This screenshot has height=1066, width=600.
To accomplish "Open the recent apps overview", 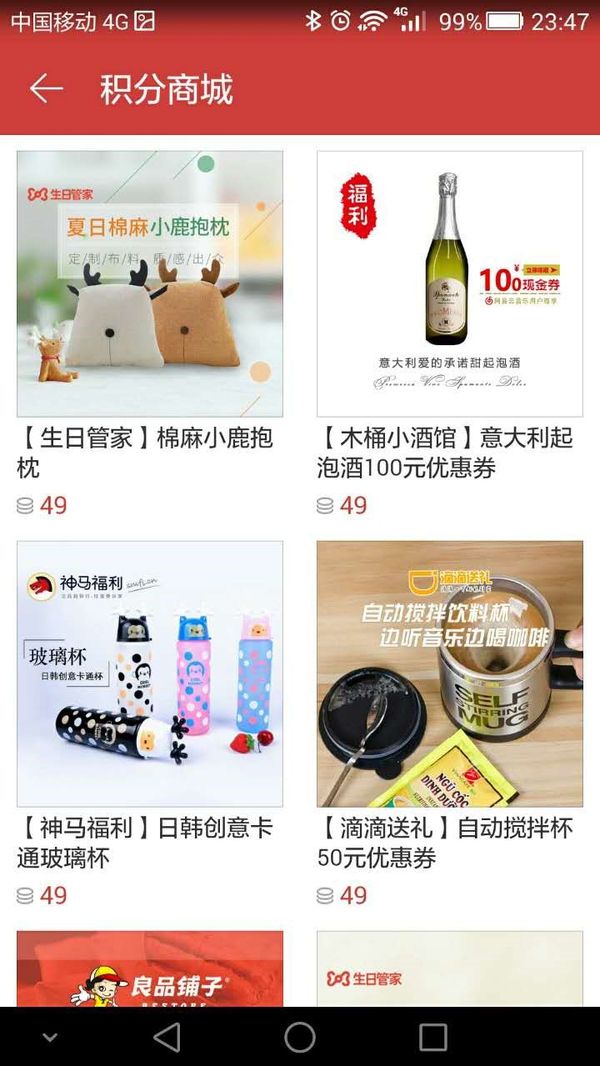I will tap(433, 1037).
